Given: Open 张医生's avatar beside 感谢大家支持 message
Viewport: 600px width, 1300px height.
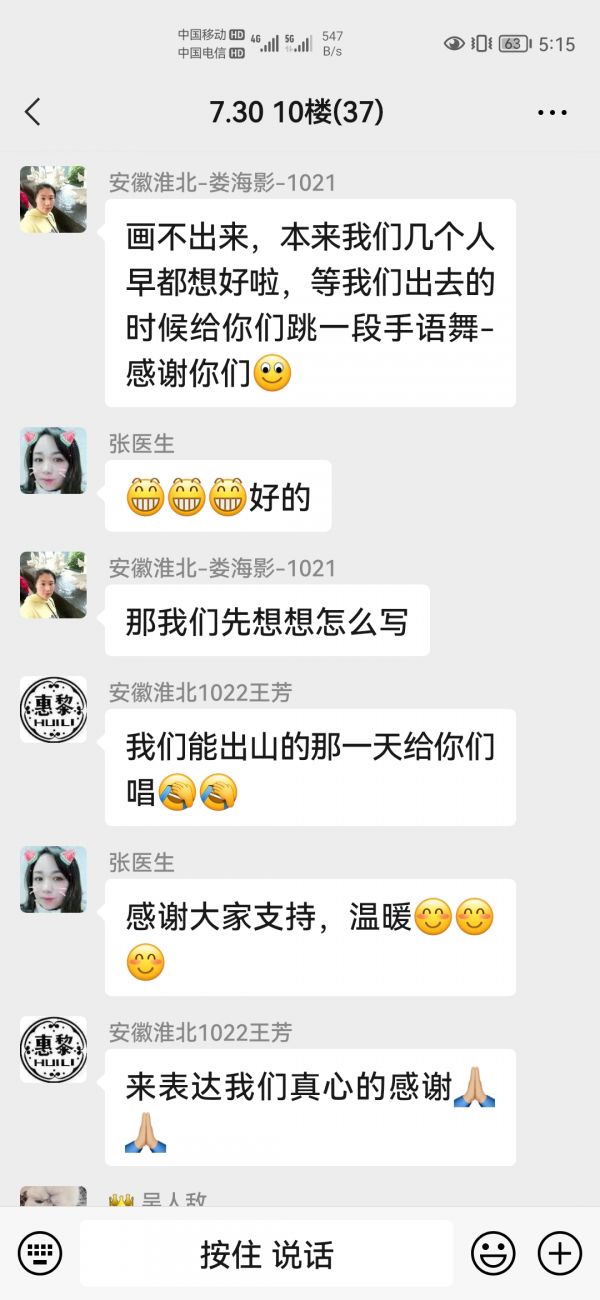Looking at the screenshot, I should pos(53,879).
